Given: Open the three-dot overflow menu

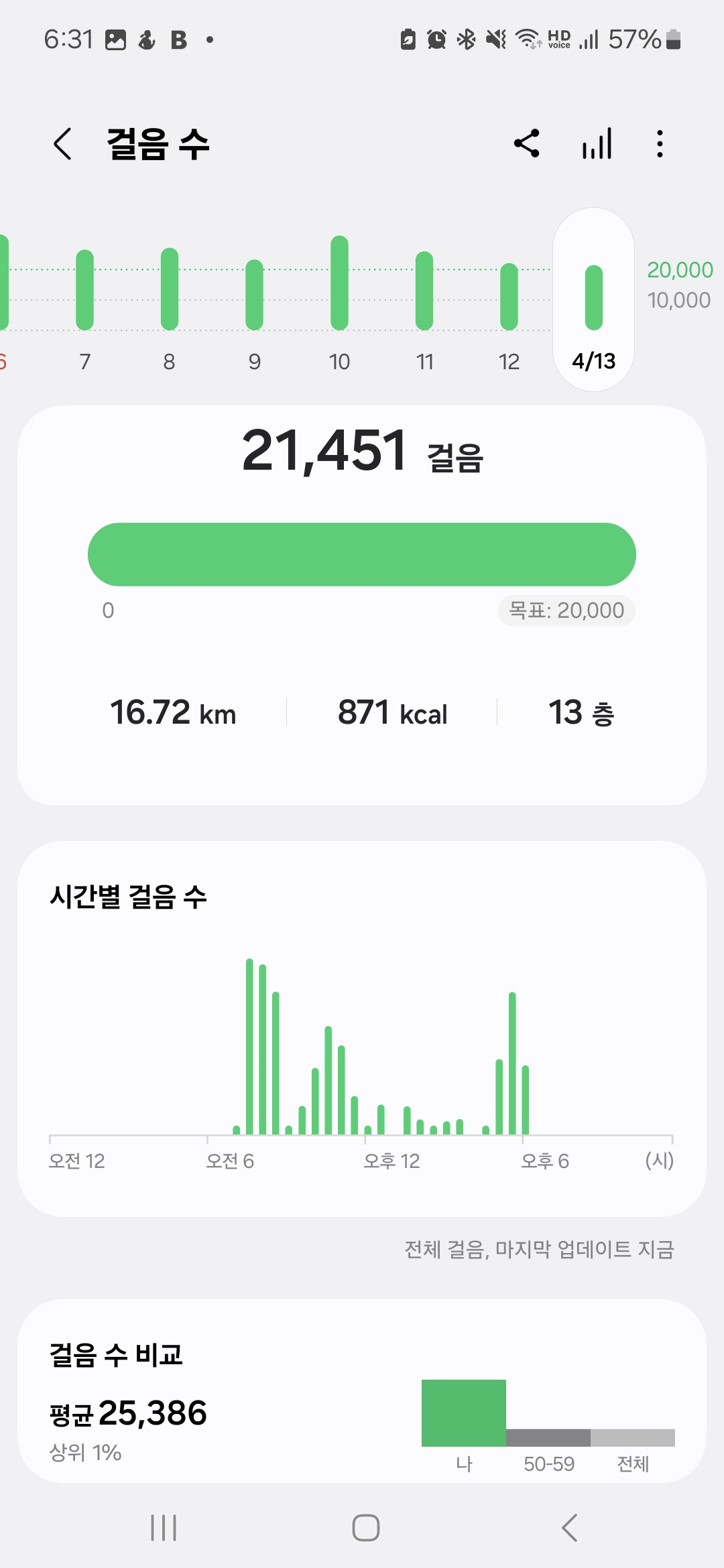Looking at the screenshot, I should pos(660,143).
